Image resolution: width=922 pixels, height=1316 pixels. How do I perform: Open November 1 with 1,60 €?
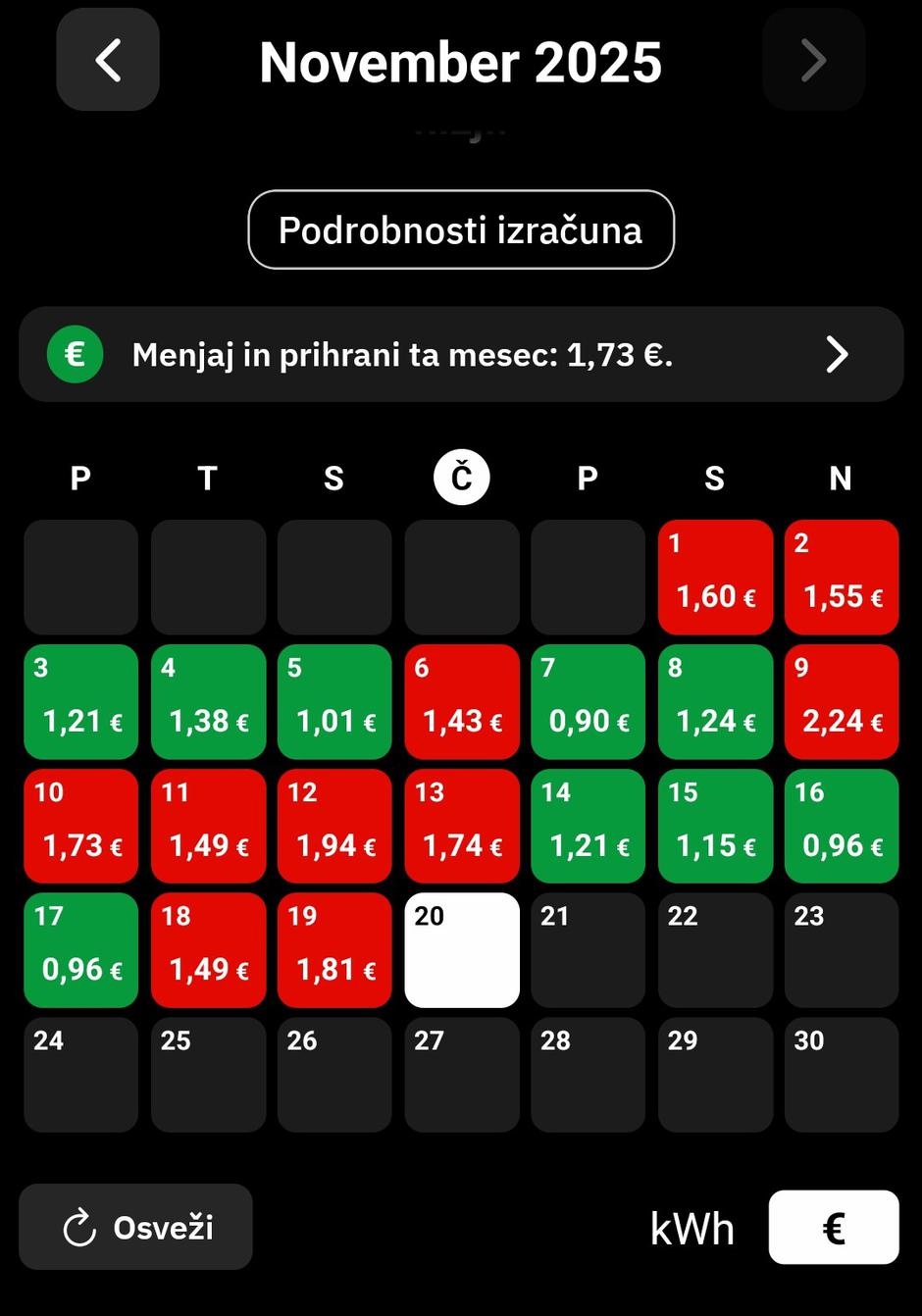tap(715, 578)
